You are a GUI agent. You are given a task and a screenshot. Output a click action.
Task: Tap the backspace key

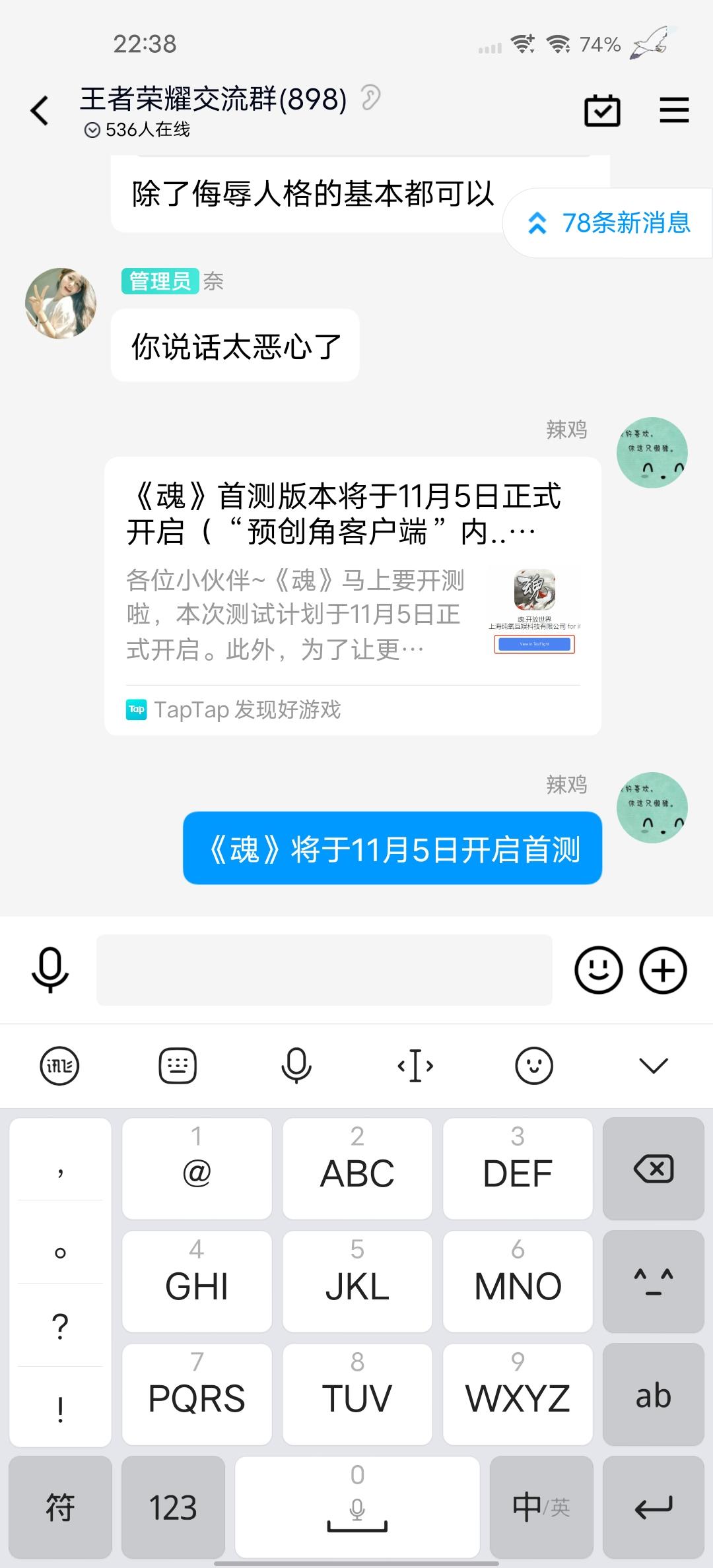[654, 1169]
